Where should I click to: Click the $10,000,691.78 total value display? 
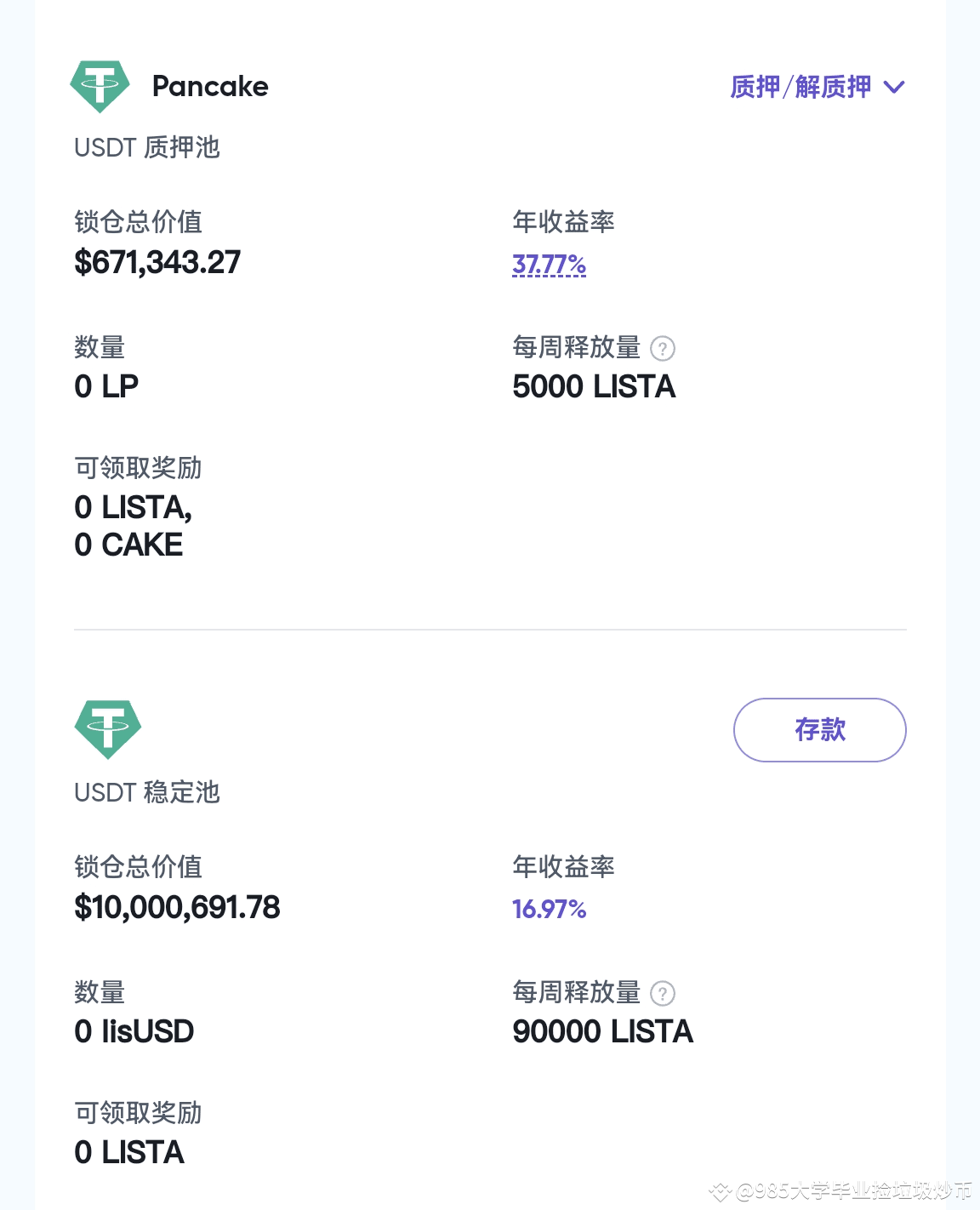178,908
